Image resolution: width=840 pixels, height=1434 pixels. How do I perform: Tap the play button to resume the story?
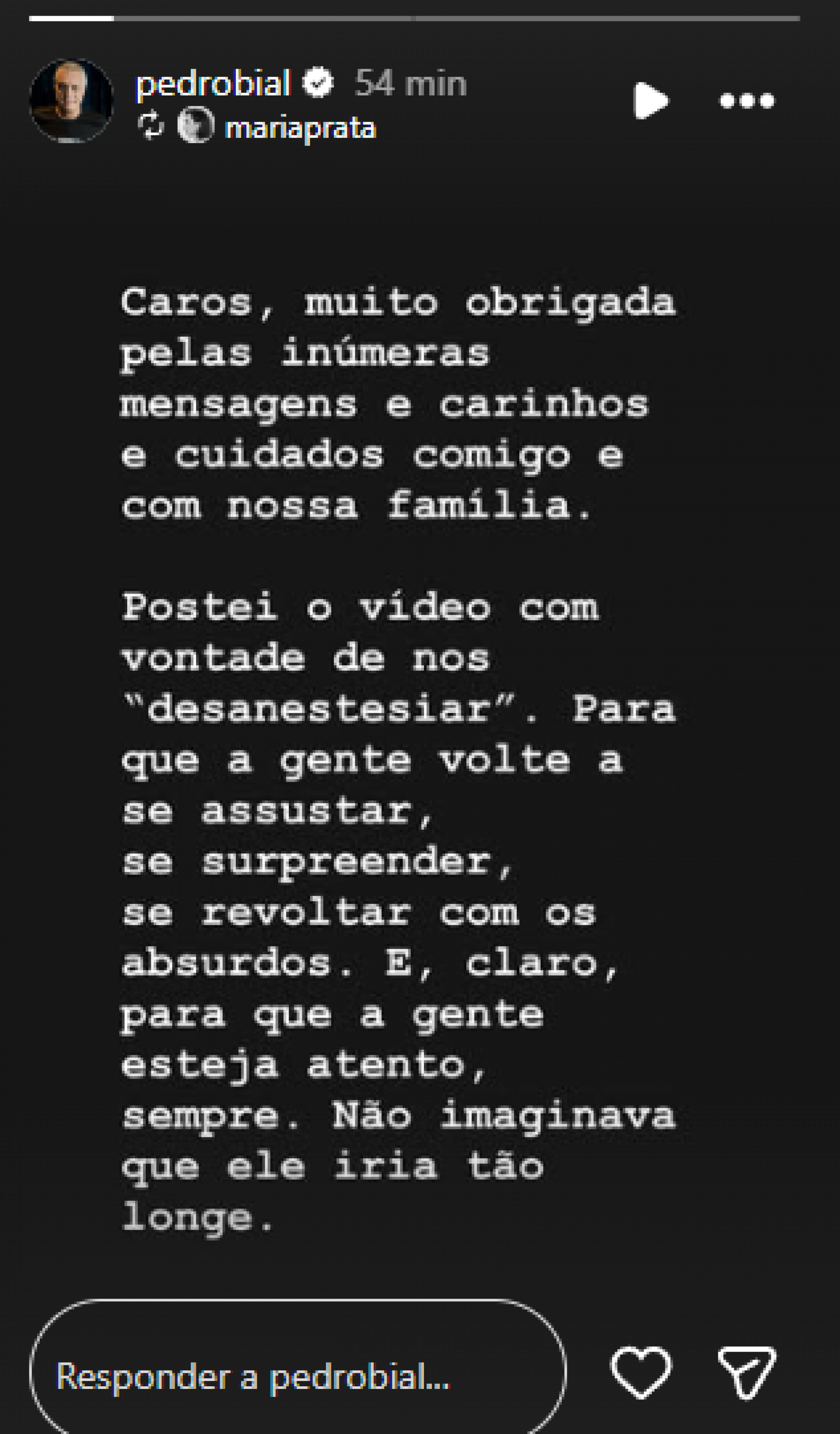click(x=650, y=101)
